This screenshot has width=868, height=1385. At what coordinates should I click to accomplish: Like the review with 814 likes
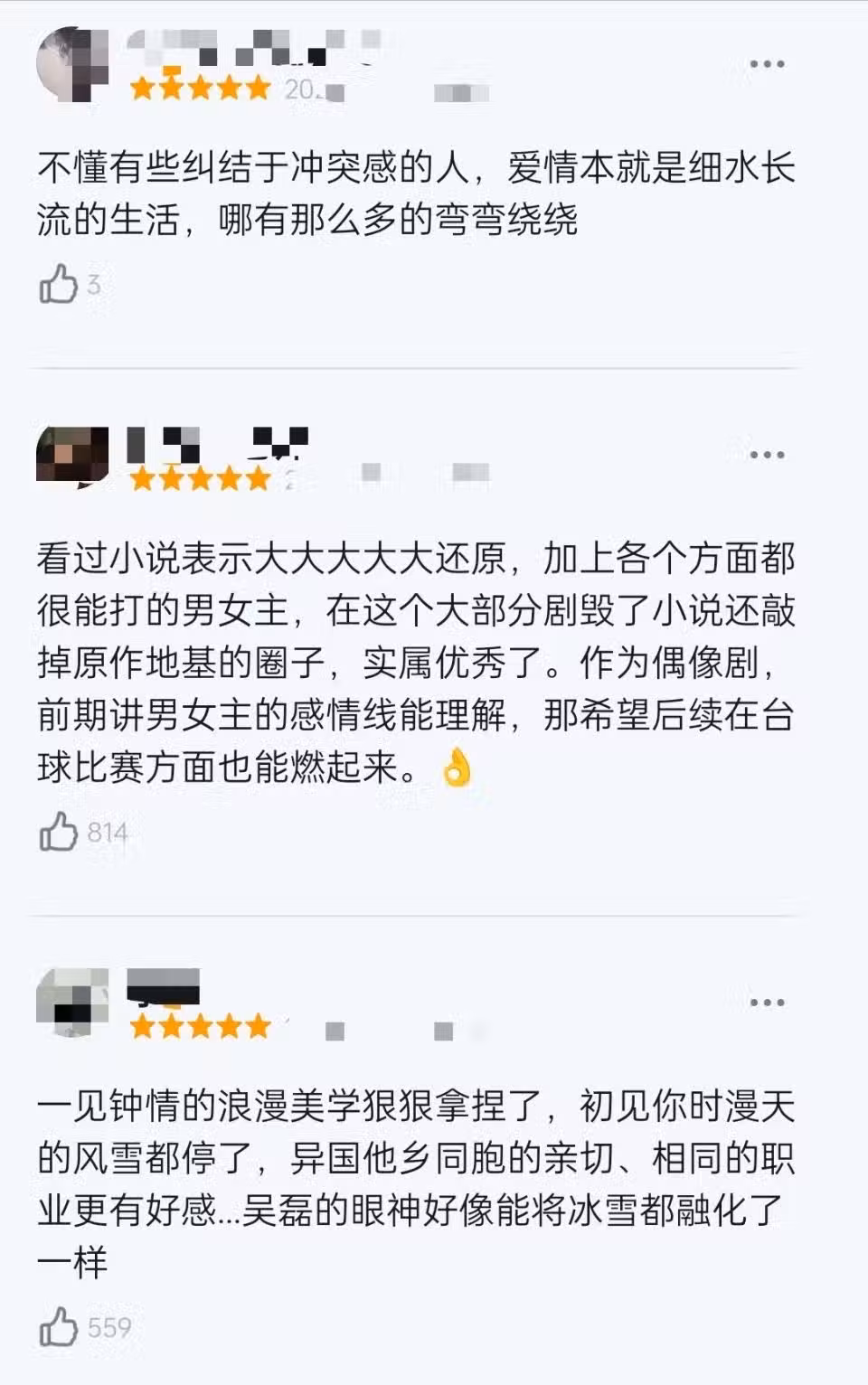pos(60,831)
